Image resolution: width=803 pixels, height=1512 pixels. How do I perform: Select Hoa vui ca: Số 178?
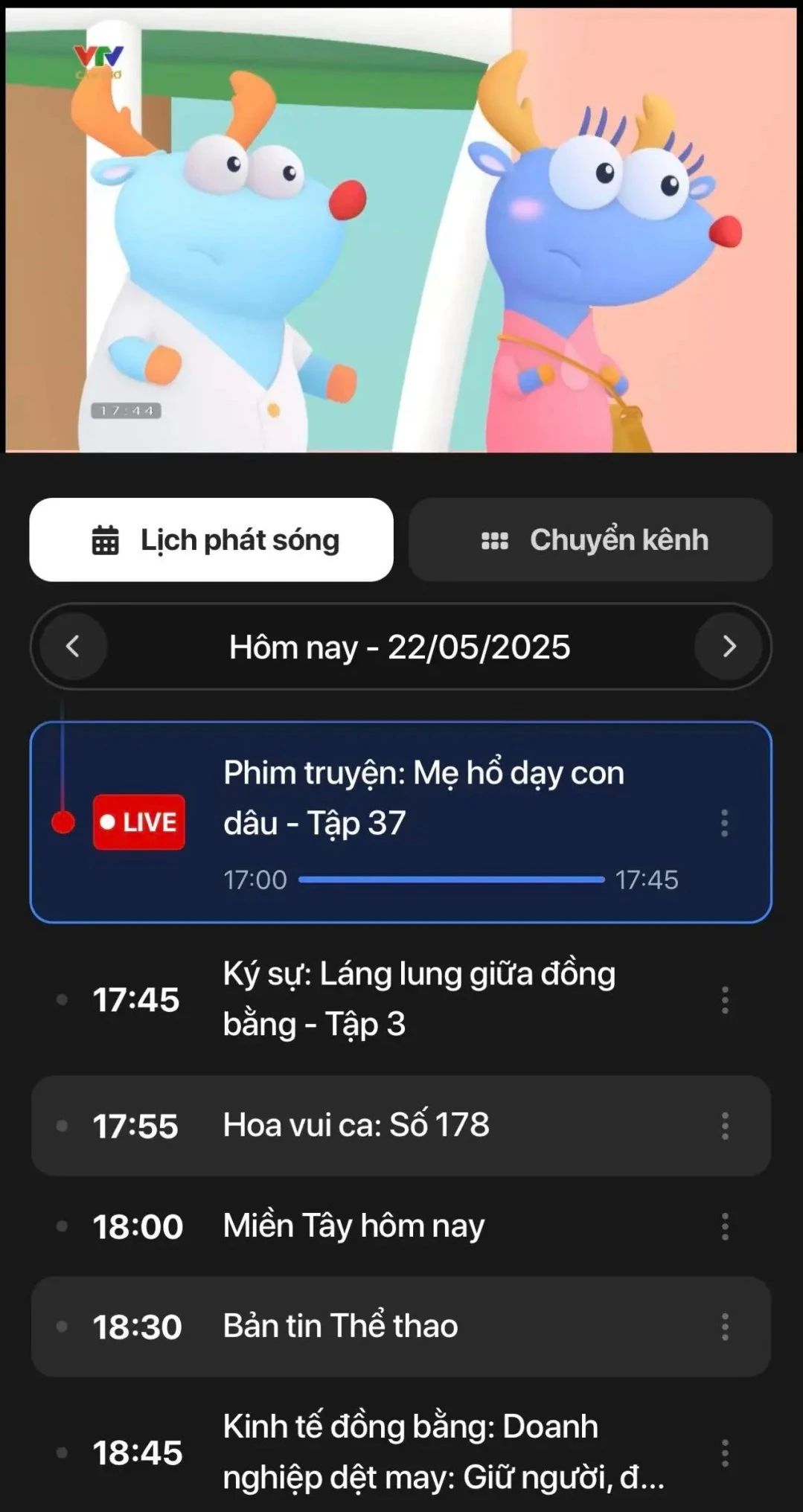click(357, 1125)
